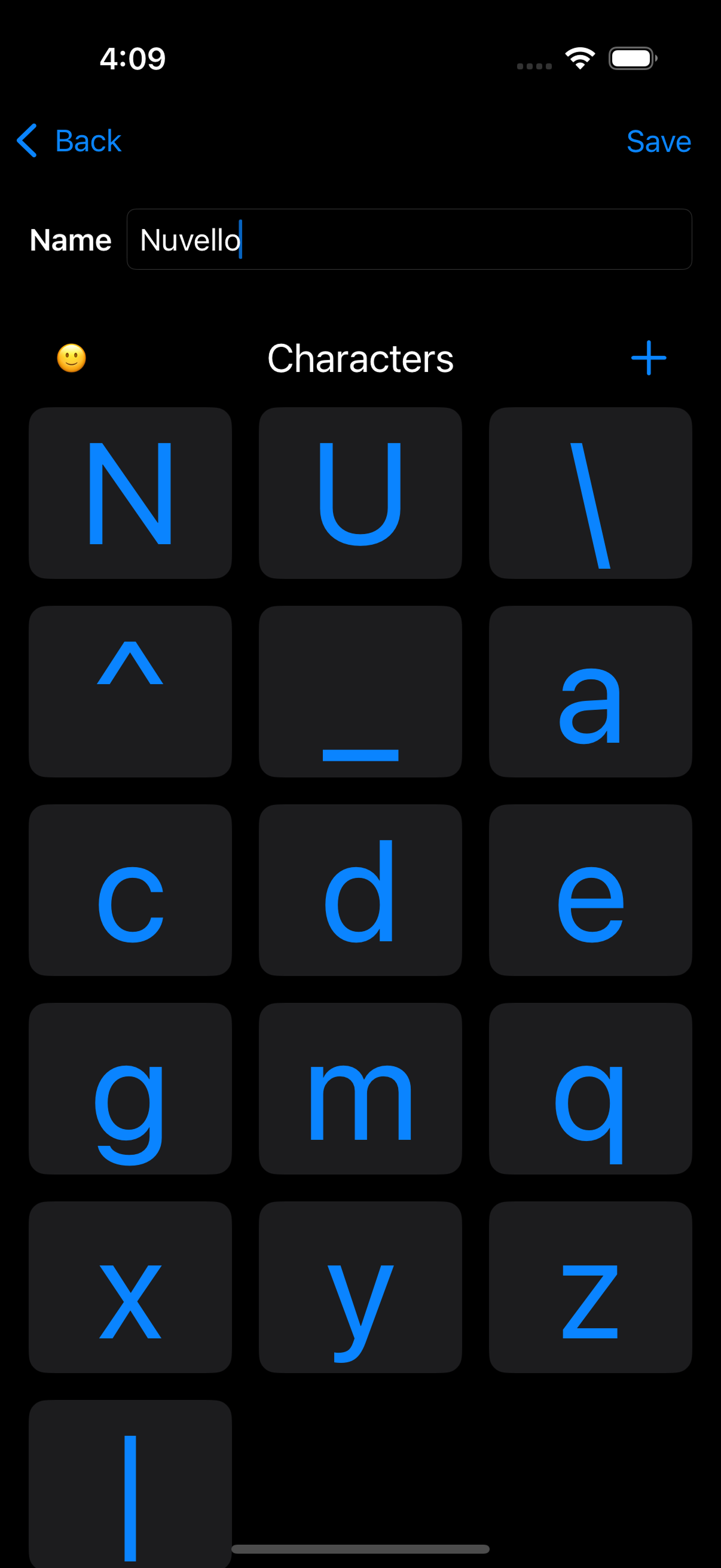721x1568 pixels.
Task: Choose the lowercase y tile
Action: [x=360, y=1287]
